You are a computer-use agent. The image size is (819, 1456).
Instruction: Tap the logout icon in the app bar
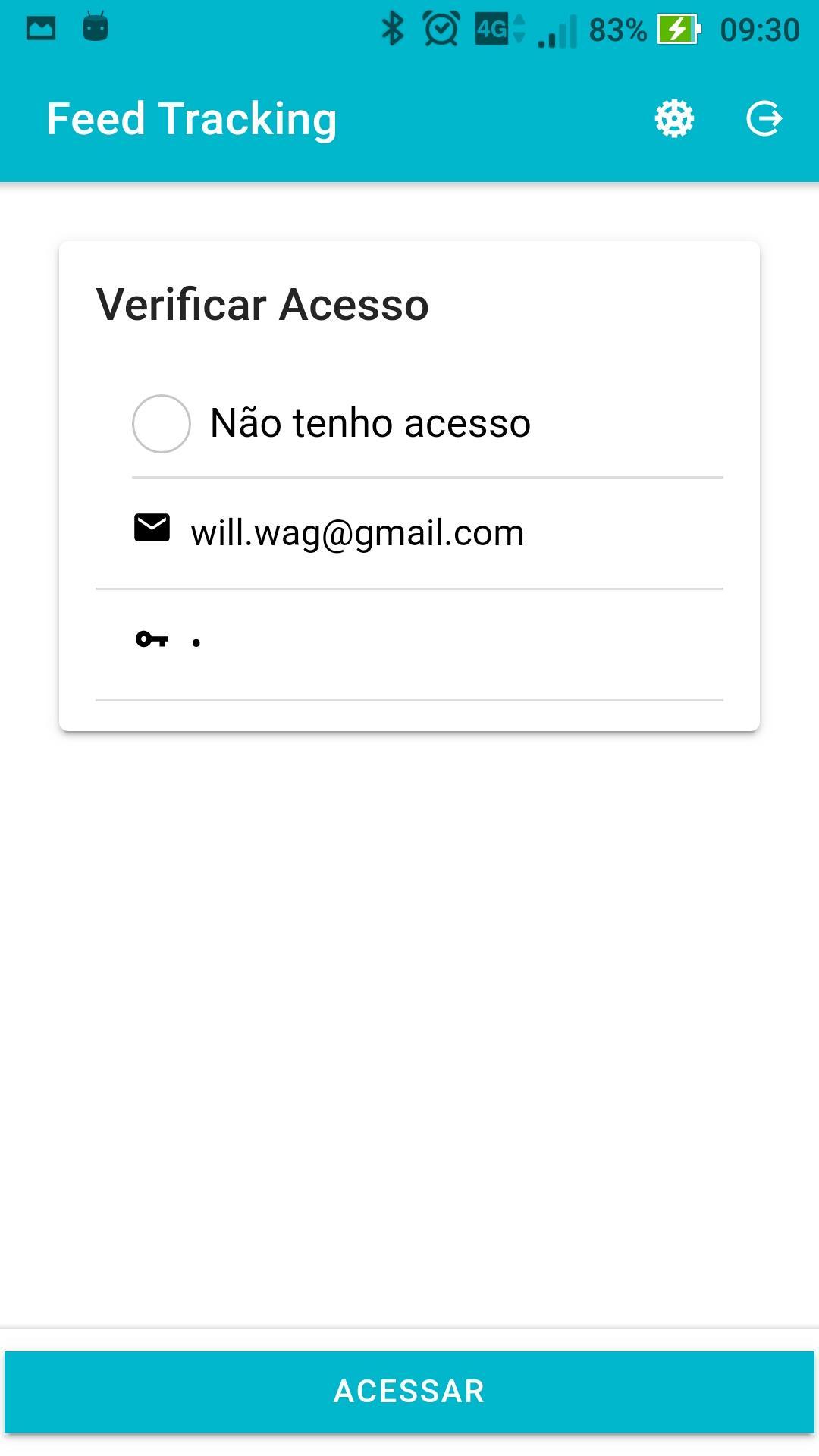coord(764,119)
